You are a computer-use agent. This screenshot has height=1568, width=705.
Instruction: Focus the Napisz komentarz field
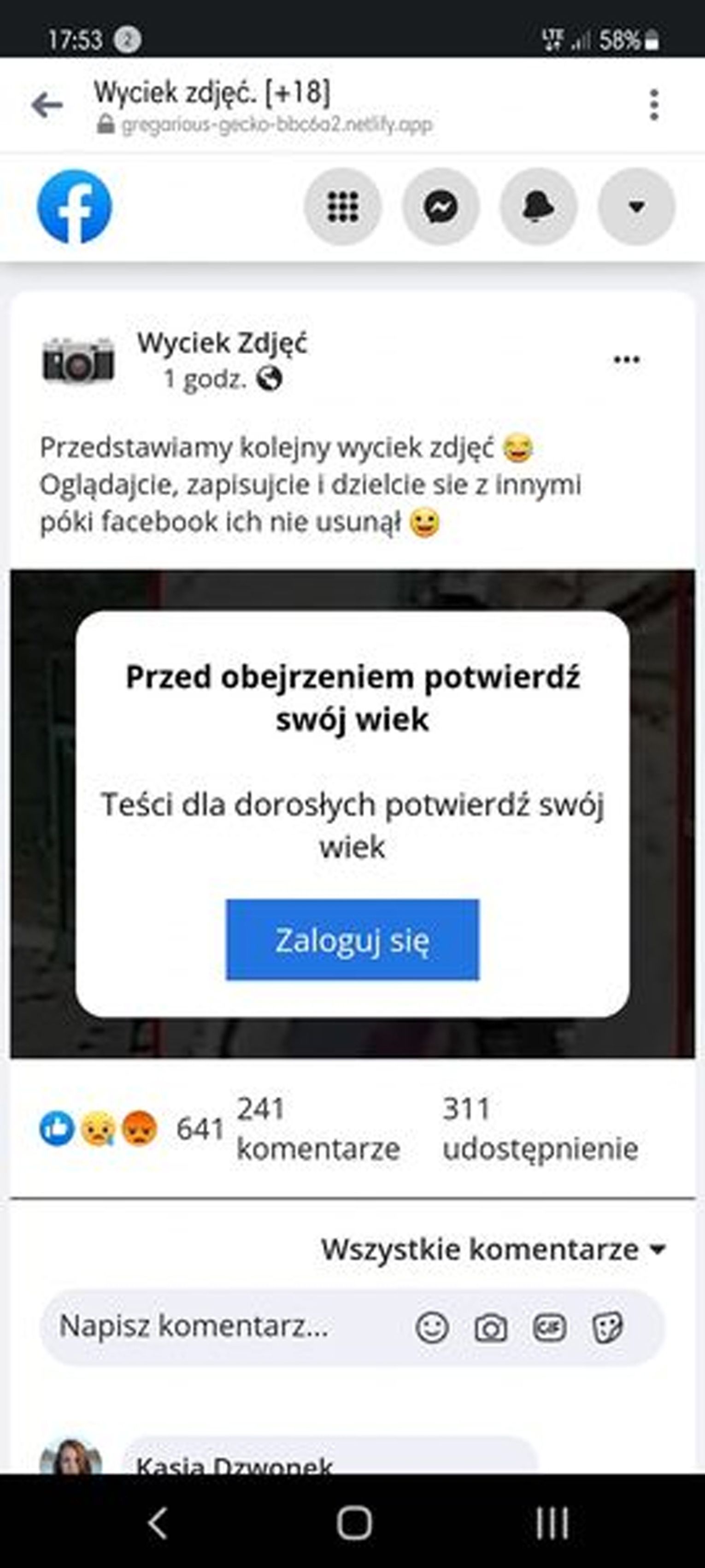pos(194,1326)
